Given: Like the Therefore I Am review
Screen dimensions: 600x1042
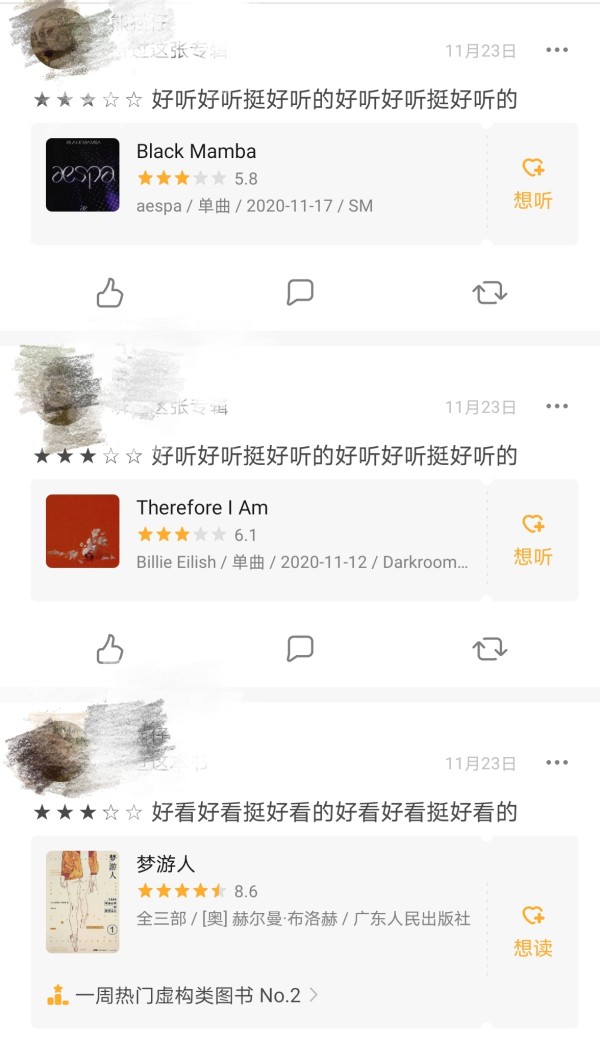Looking at the screenshot, I should 110,649.
